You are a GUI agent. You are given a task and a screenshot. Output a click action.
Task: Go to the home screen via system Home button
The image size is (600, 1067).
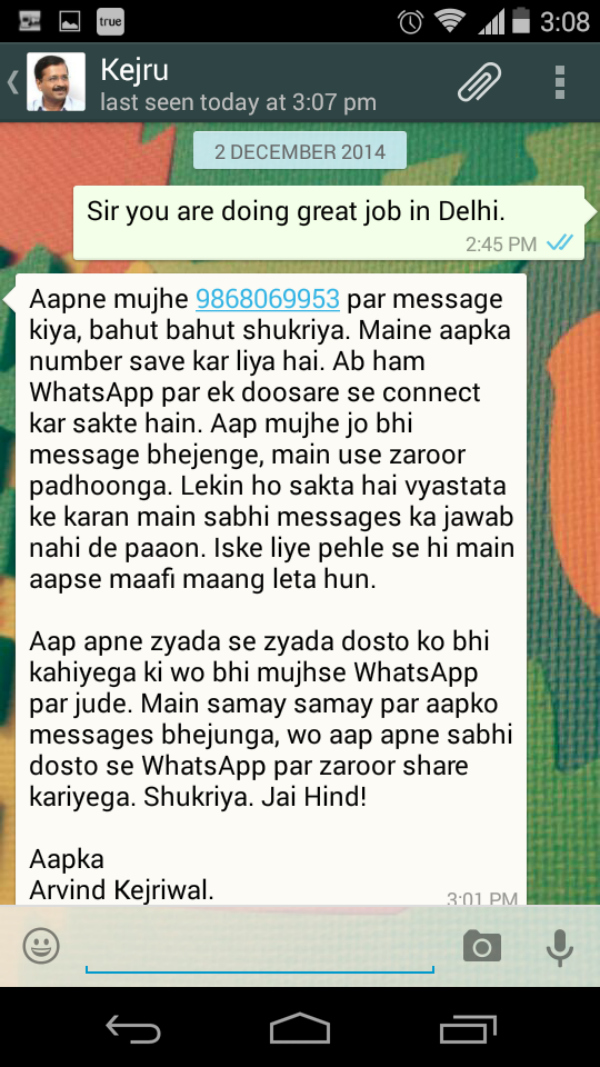[x=299, y=1028]
